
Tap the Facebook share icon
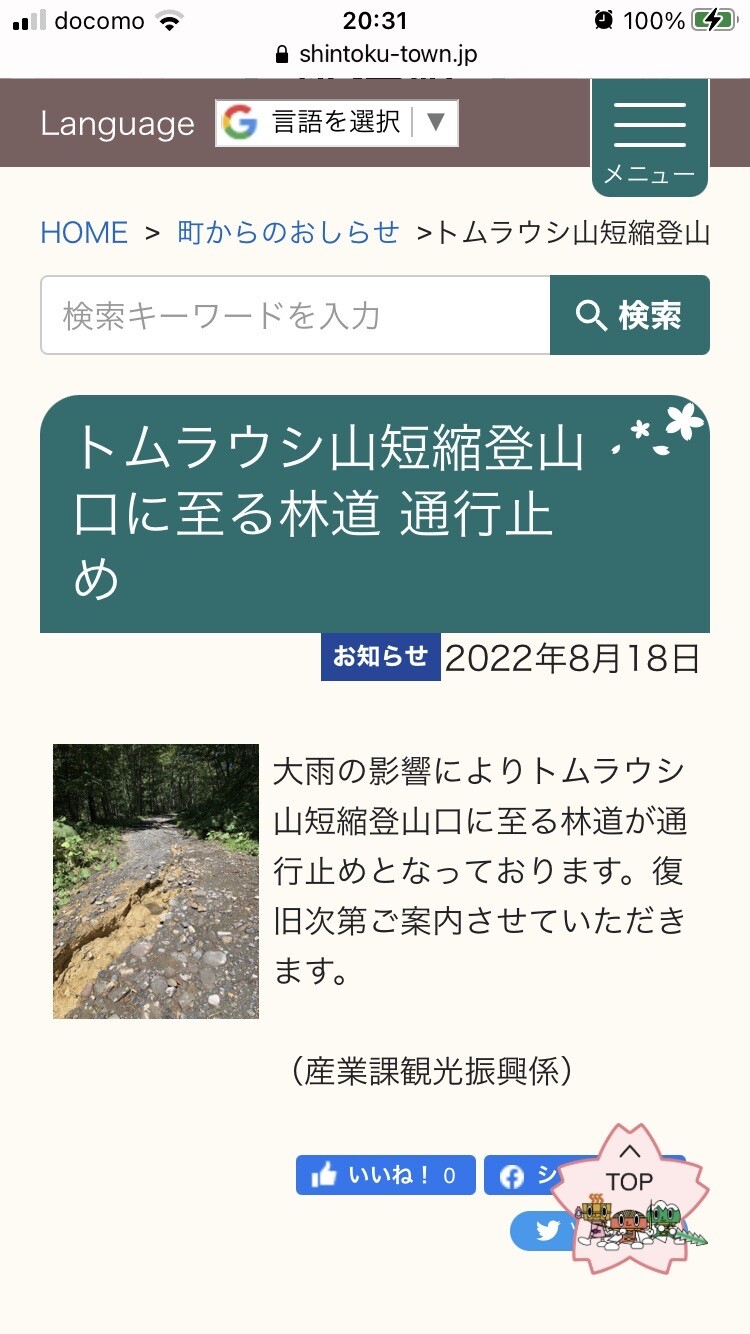tap(512, 1176)
